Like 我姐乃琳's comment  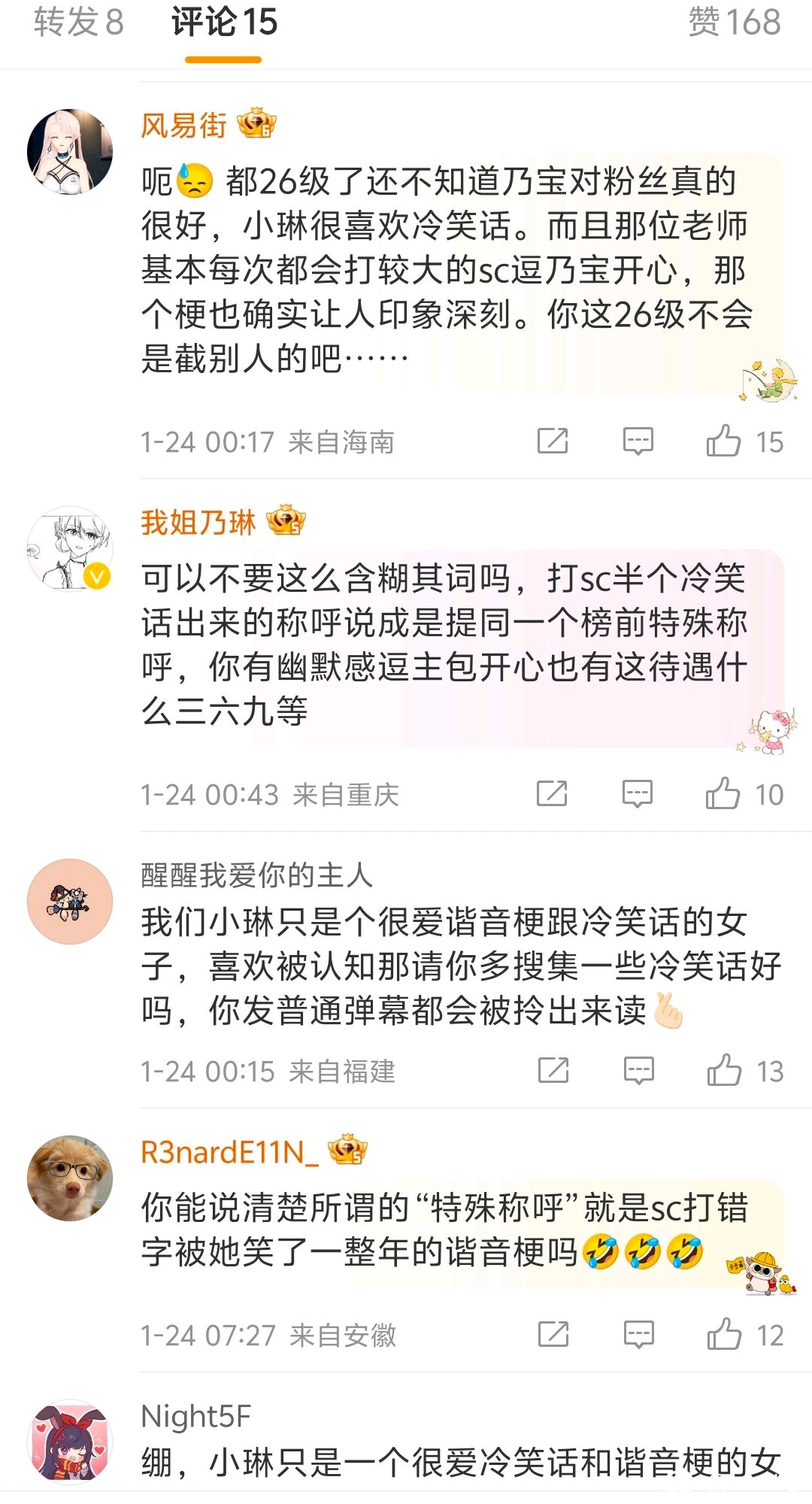[x=744, y=793]
